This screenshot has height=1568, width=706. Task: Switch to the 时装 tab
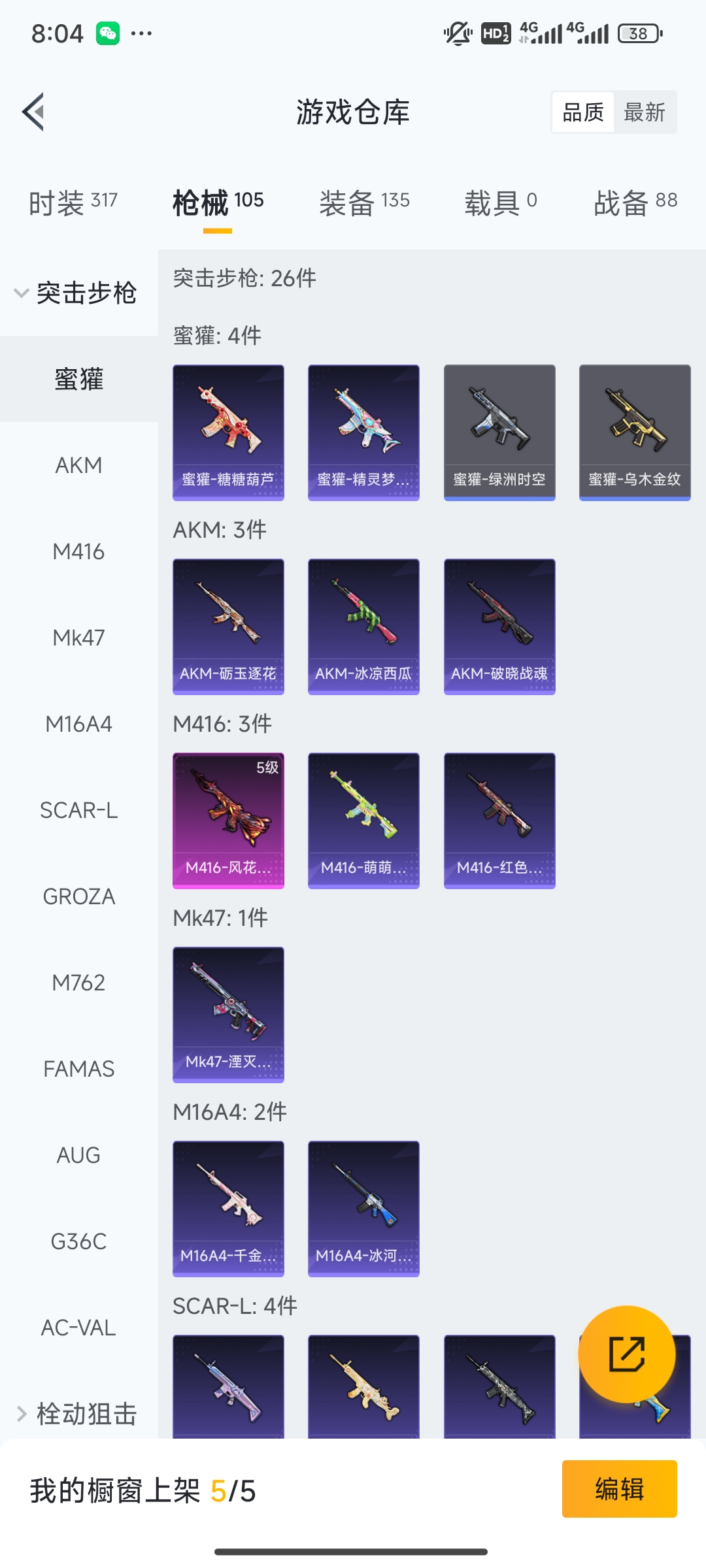73,203
